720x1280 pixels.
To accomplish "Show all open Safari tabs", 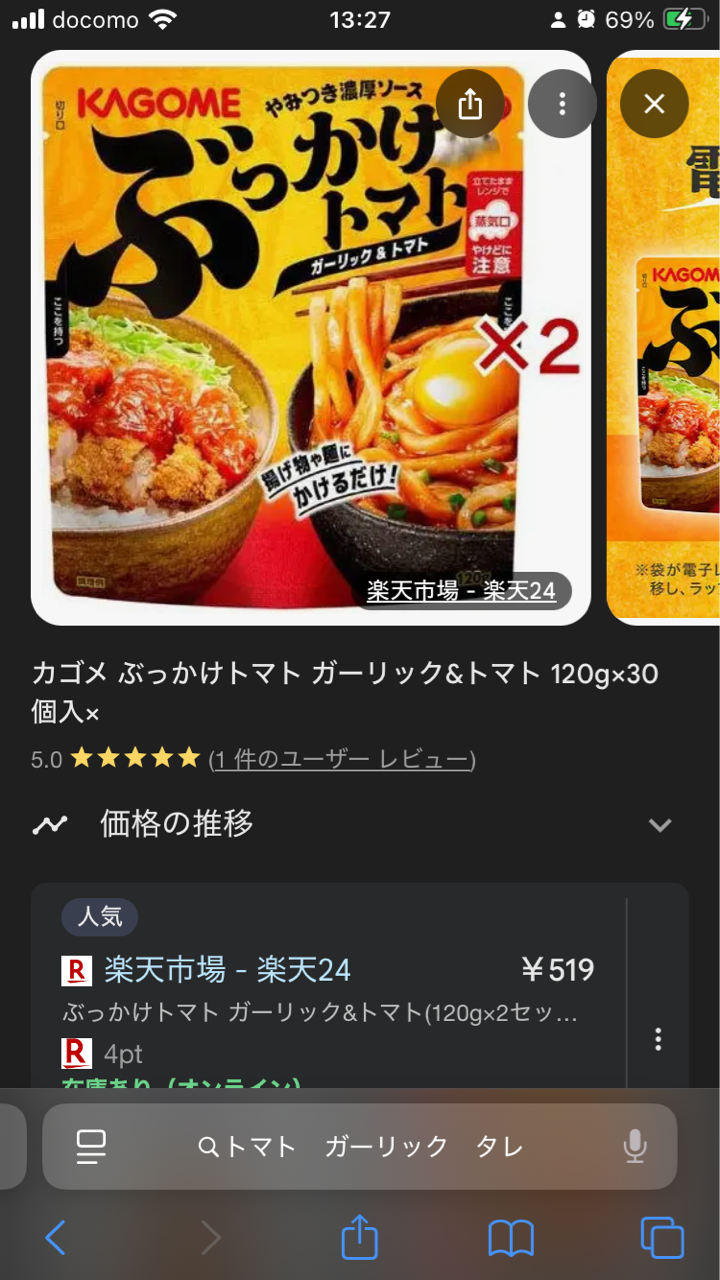I will click(x=662, y=1238).
